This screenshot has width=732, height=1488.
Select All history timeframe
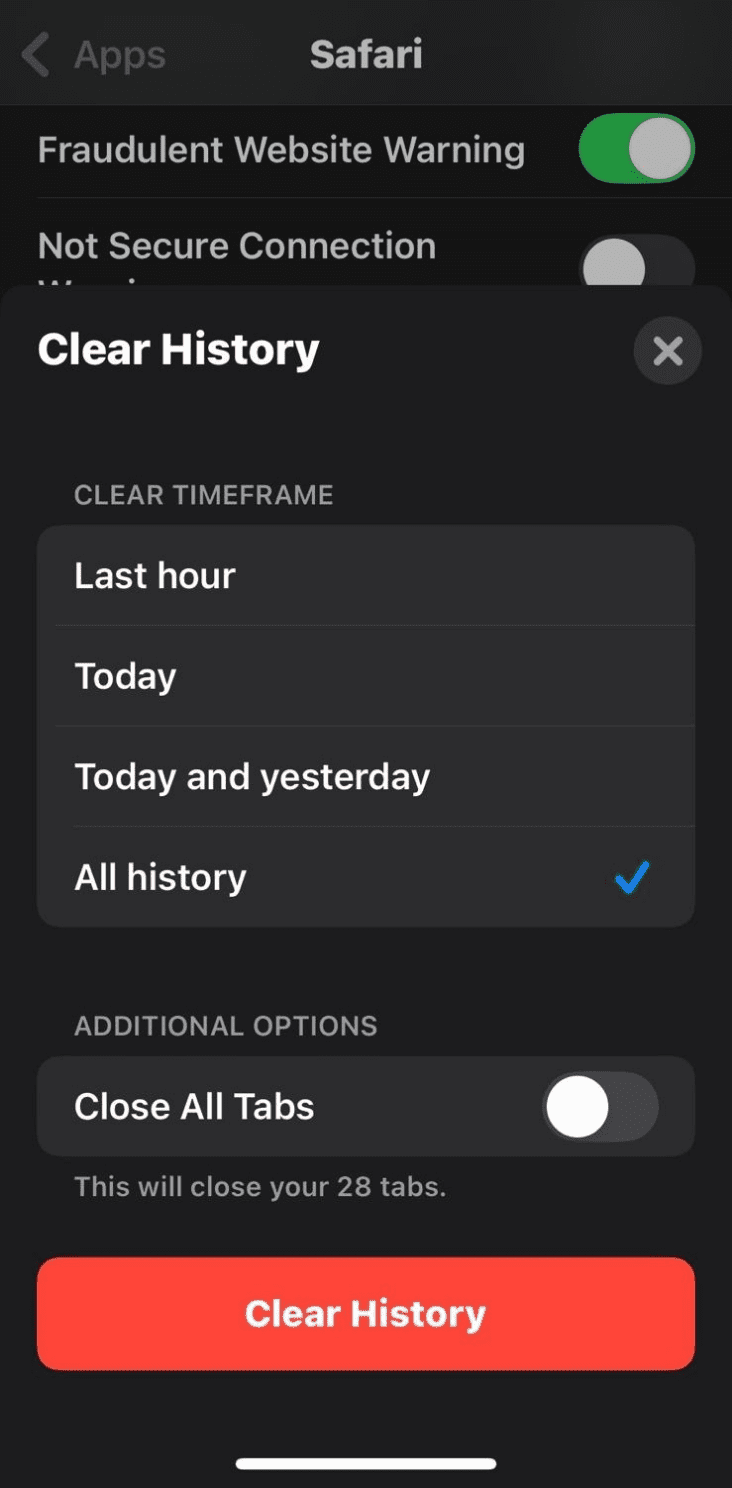pos(365,877)
